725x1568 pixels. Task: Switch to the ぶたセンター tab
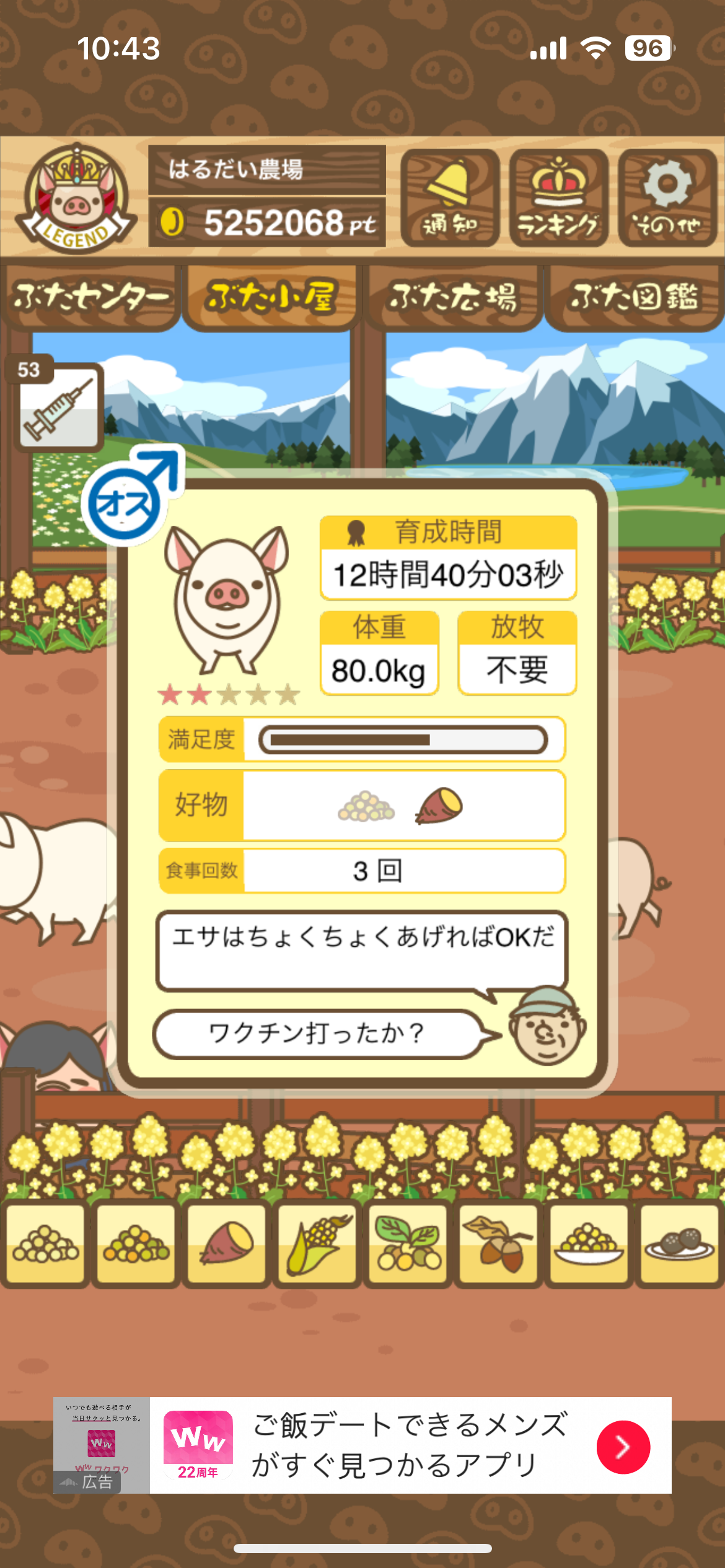(91, 297)
